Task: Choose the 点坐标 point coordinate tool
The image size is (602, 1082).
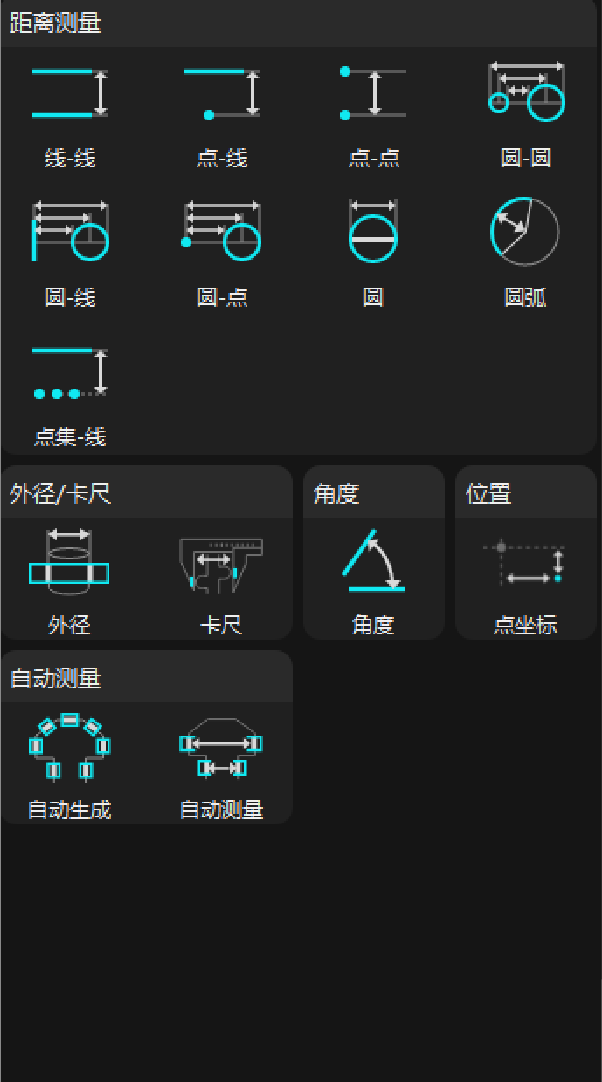Action: pyautogui.click(x=525, y=581)
